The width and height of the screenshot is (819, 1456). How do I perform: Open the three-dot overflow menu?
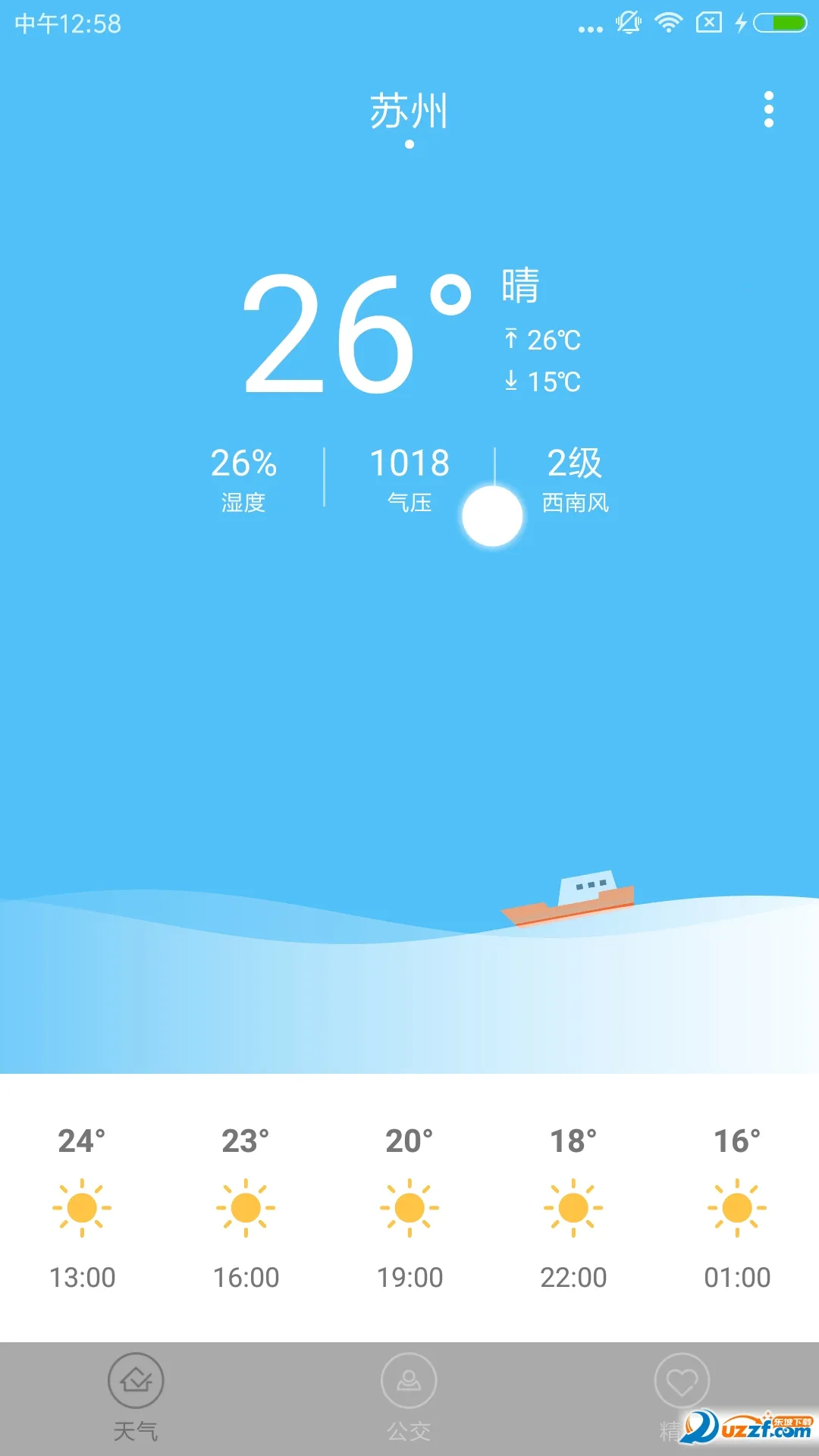(768, 110)
